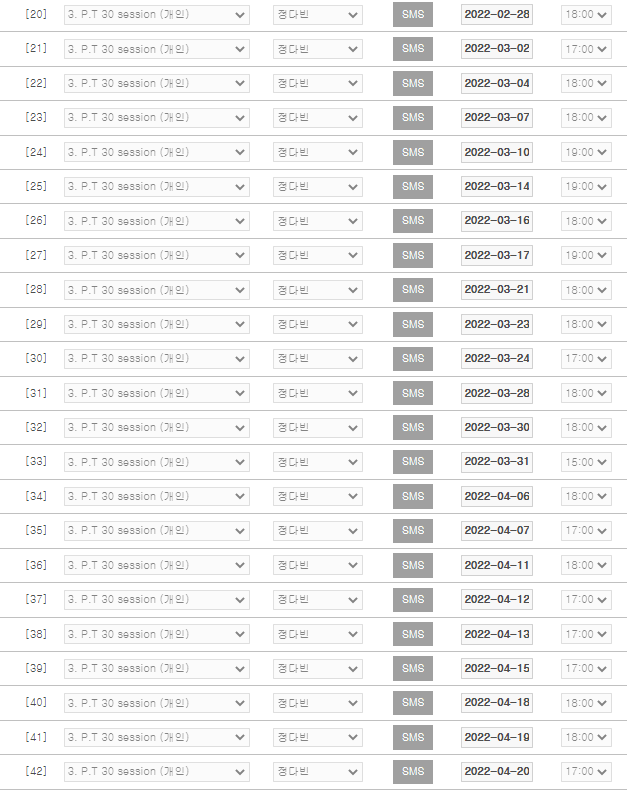The height and width of the screenshot is (791, 627).
Task: Tap the SMS button in row [38]
Action: point(412,634)
